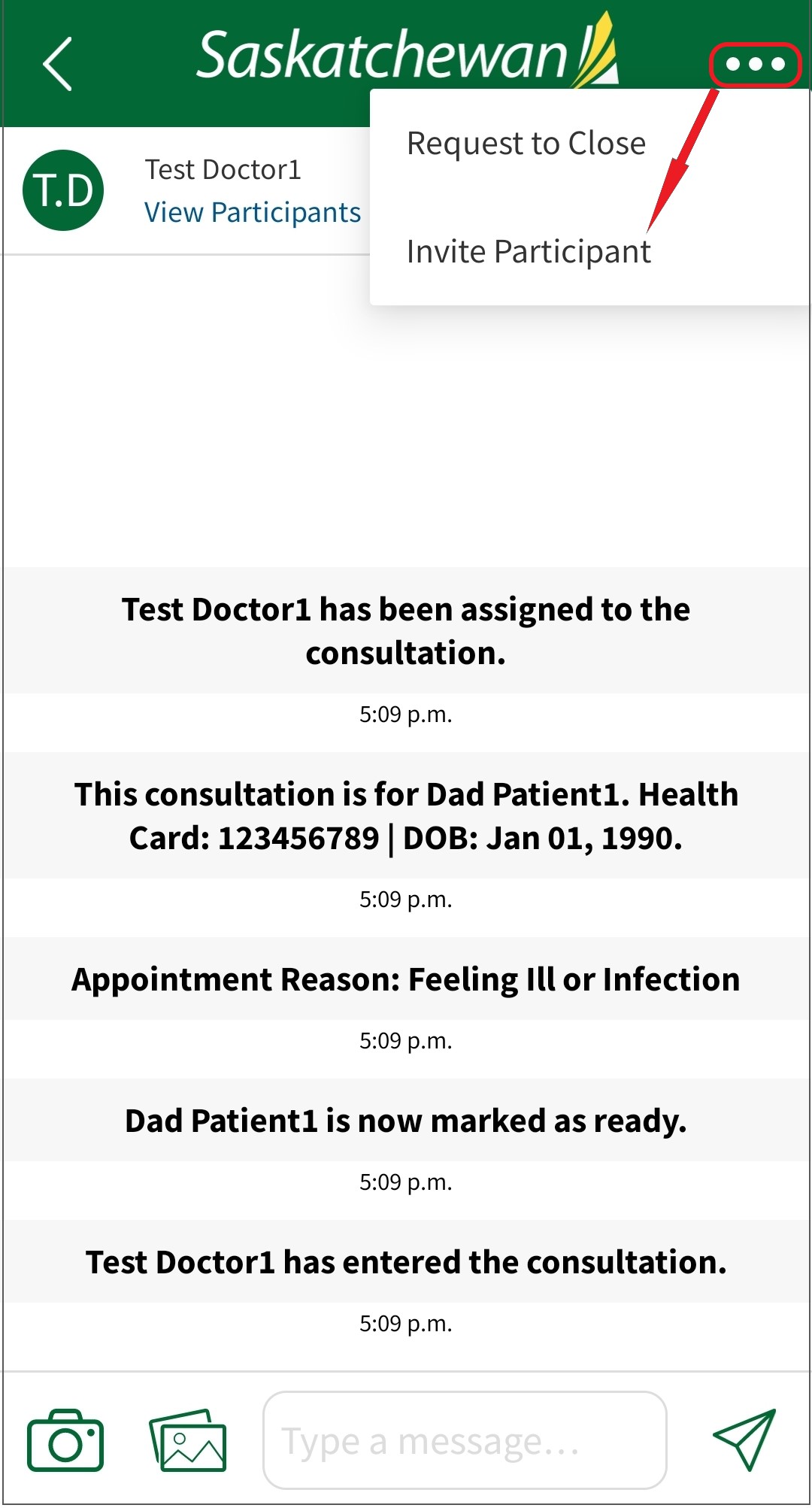The height and width of the screenshot is (1508, 812).
Task: Go back using the arrow icon
Action: tap(57, 64)
